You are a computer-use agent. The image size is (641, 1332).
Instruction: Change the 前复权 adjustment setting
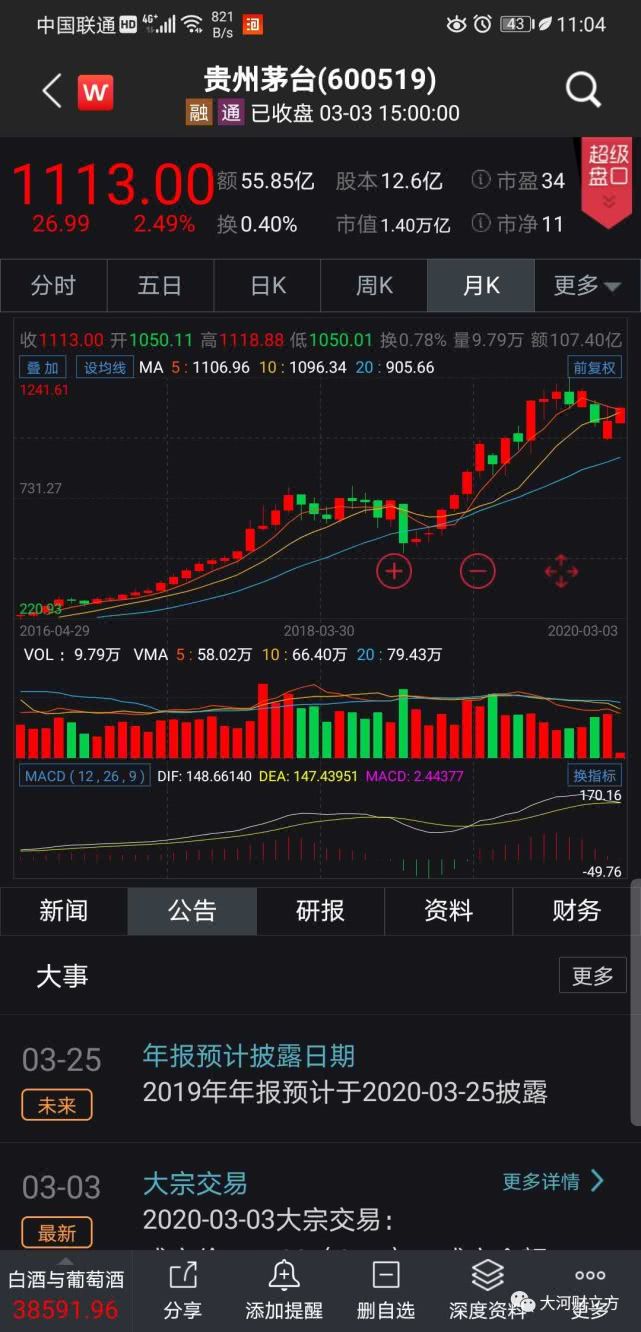[x=594, y=367]
